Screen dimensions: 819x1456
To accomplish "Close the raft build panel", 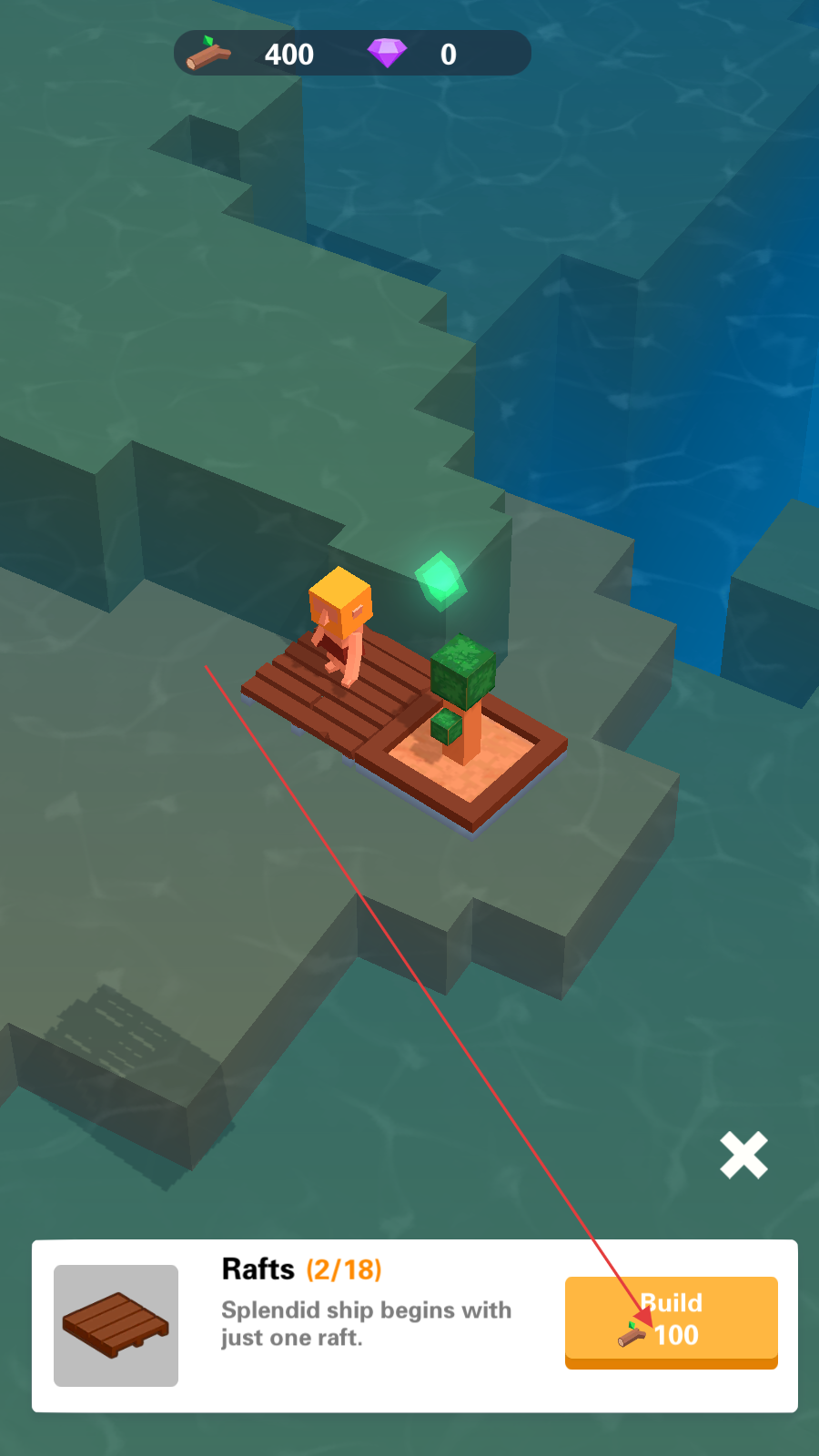I will click(743, 1156).
